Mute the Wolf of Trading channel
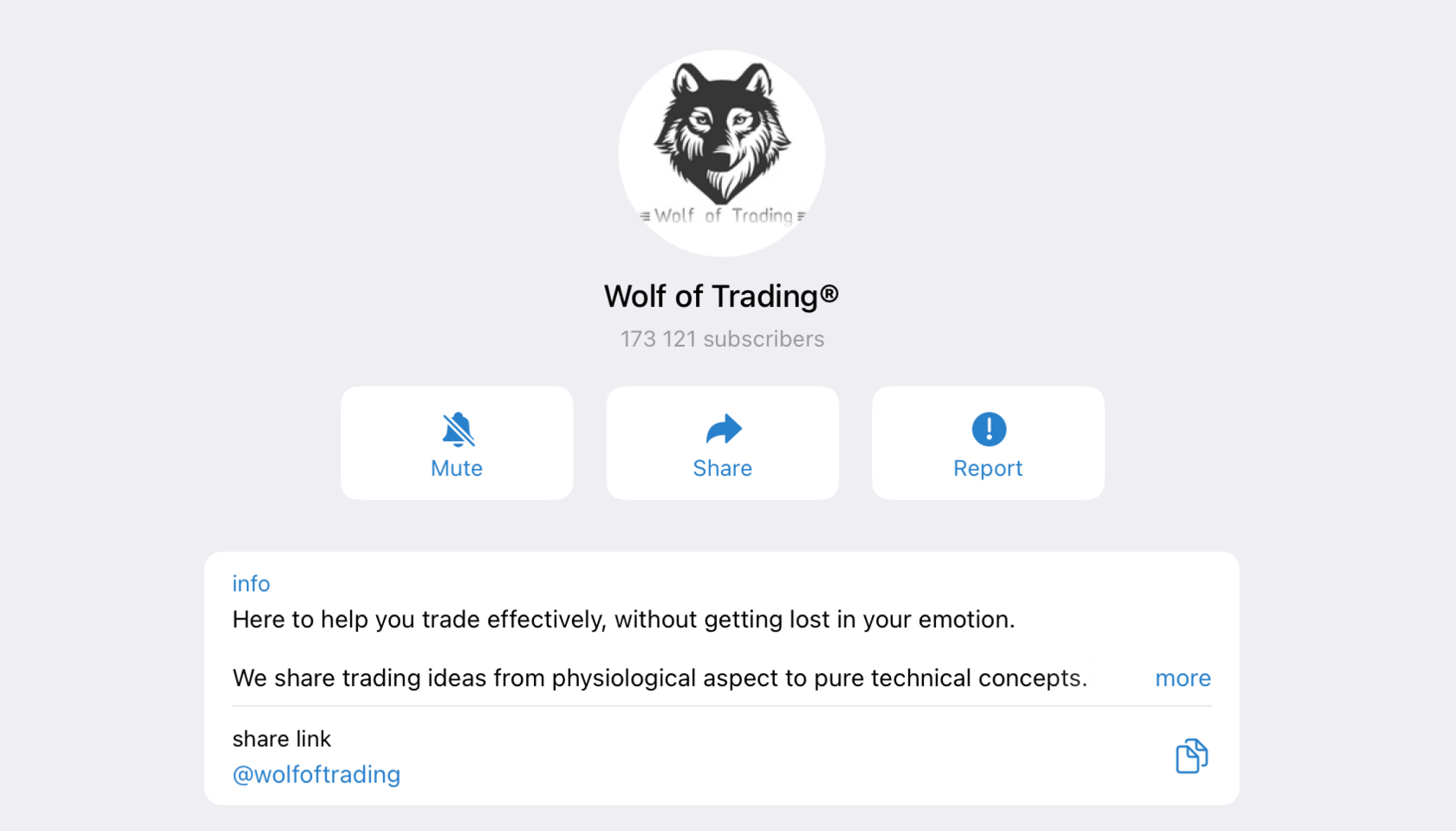The image size is (1456, 831). point(457,443)
